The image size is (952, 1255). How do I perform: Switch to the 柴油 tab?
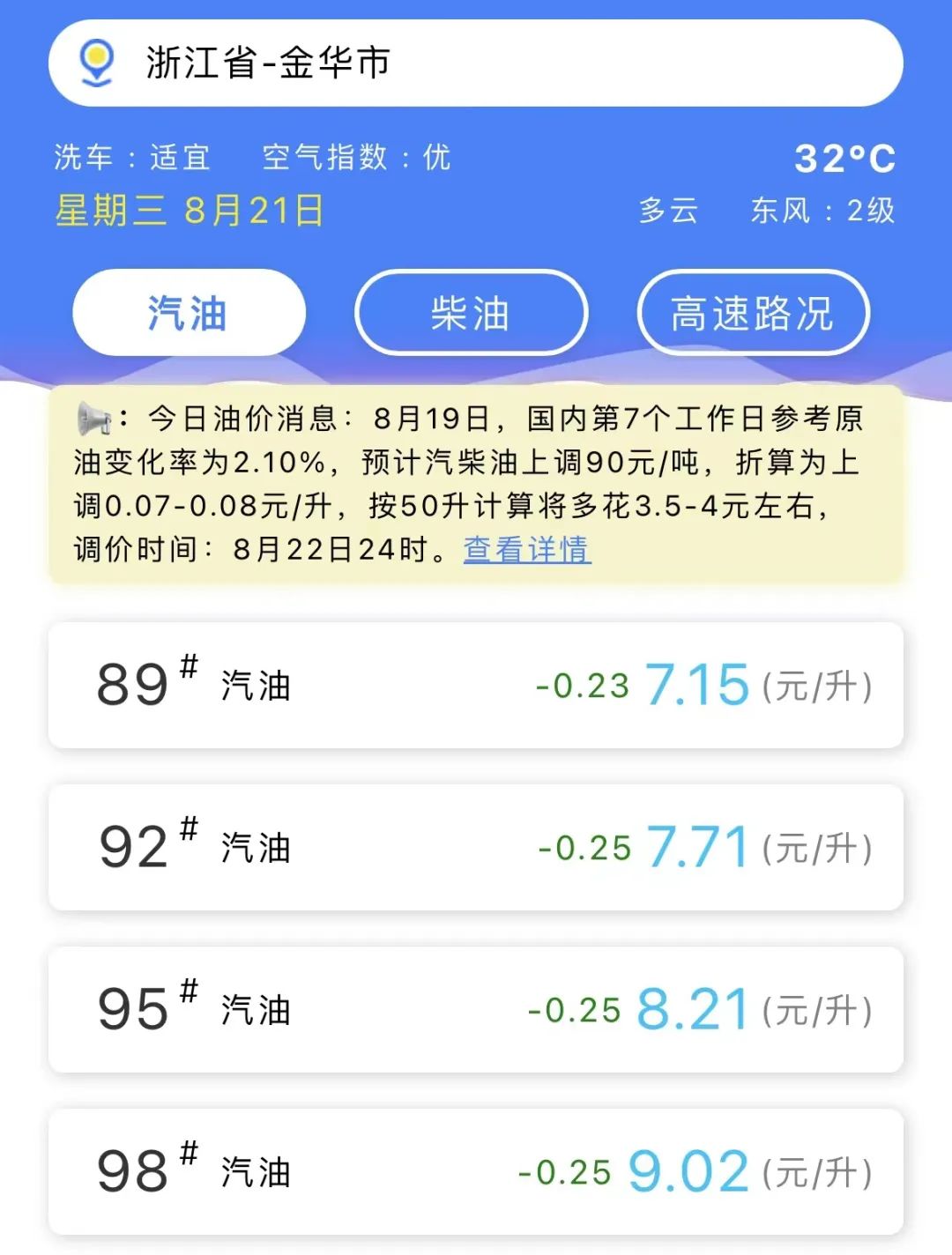point(471,313)
